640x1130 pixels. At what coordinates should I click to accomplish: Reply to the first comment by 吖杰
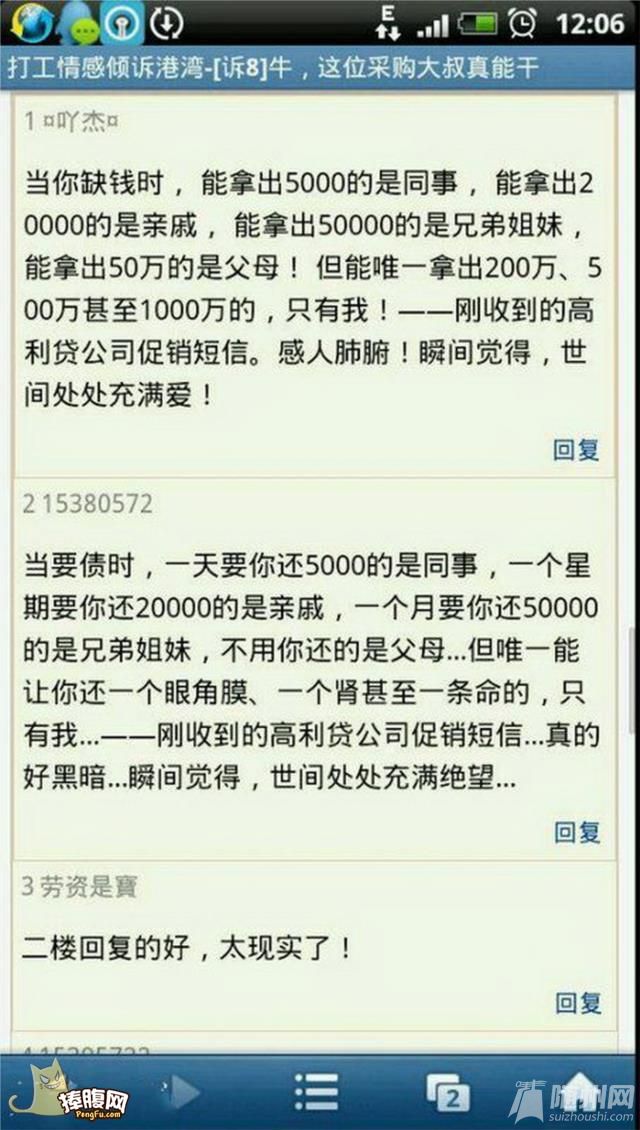pyautogui.click(x=576, y=449)
